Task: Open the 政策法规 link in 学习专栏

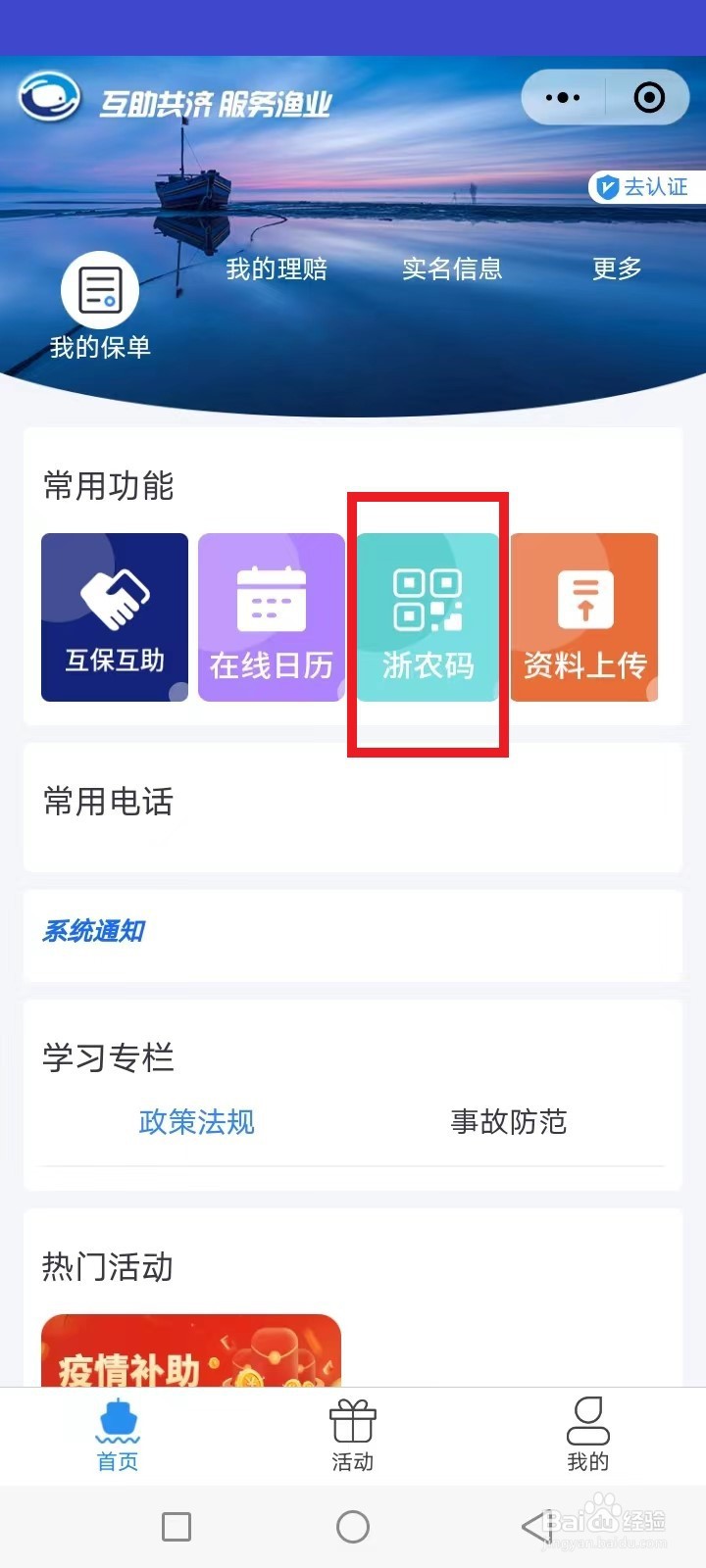Action: click(x=196, y=1123)
